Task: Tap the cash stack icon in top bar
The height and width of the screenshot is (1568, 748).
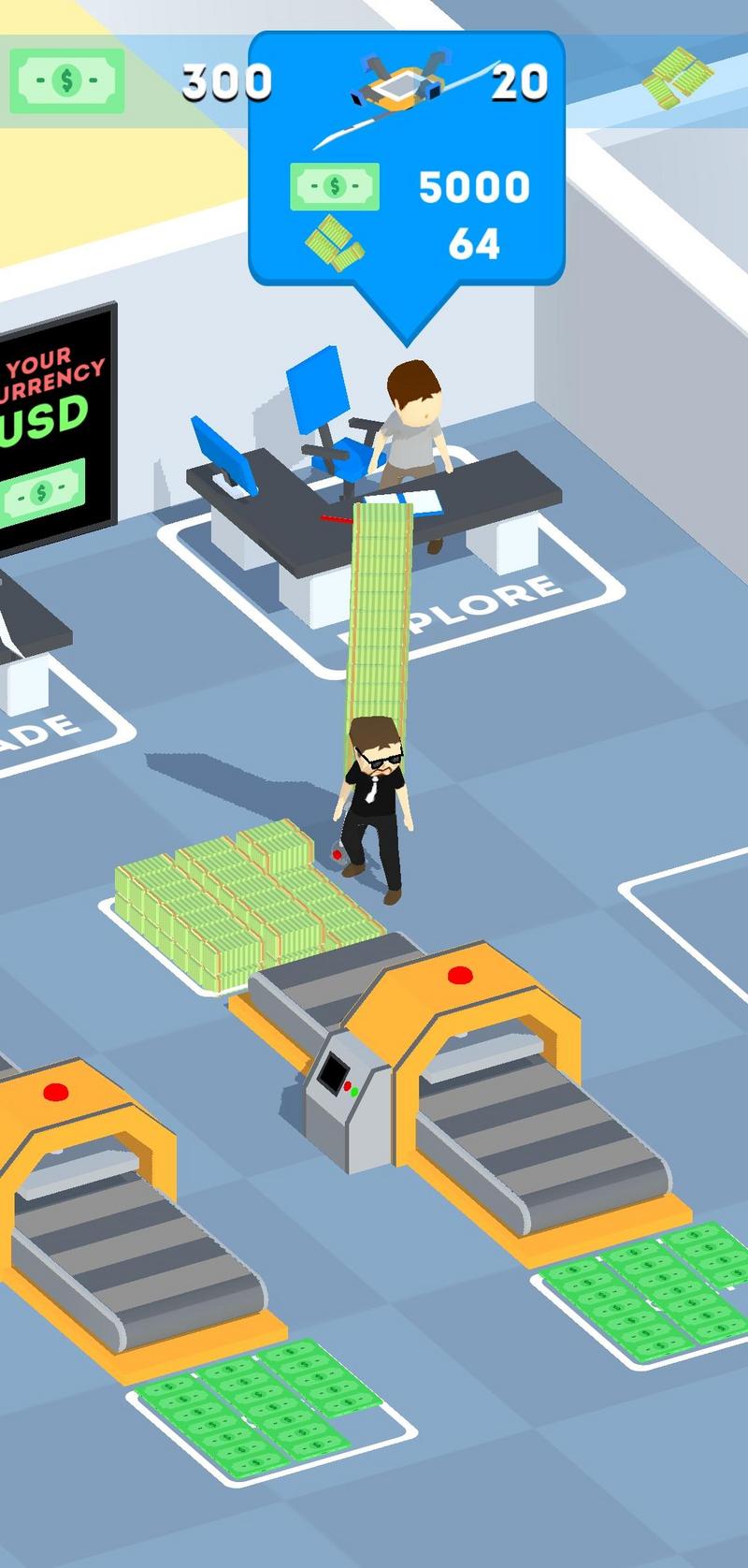Action: (x=677, y=78)
